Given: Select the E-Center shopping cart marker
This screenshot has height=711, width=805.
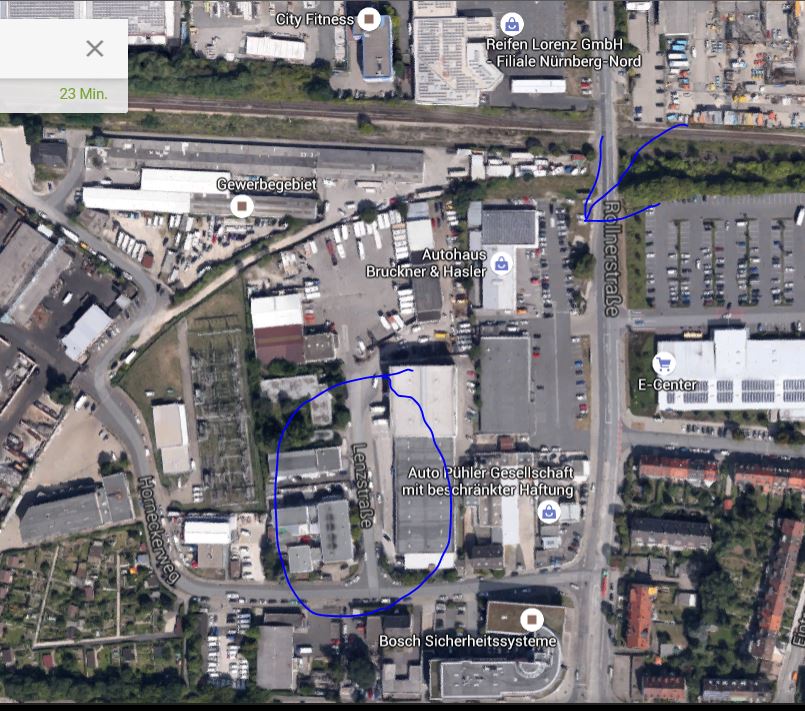Looking at the screenshot, I should tap(661, 363).
